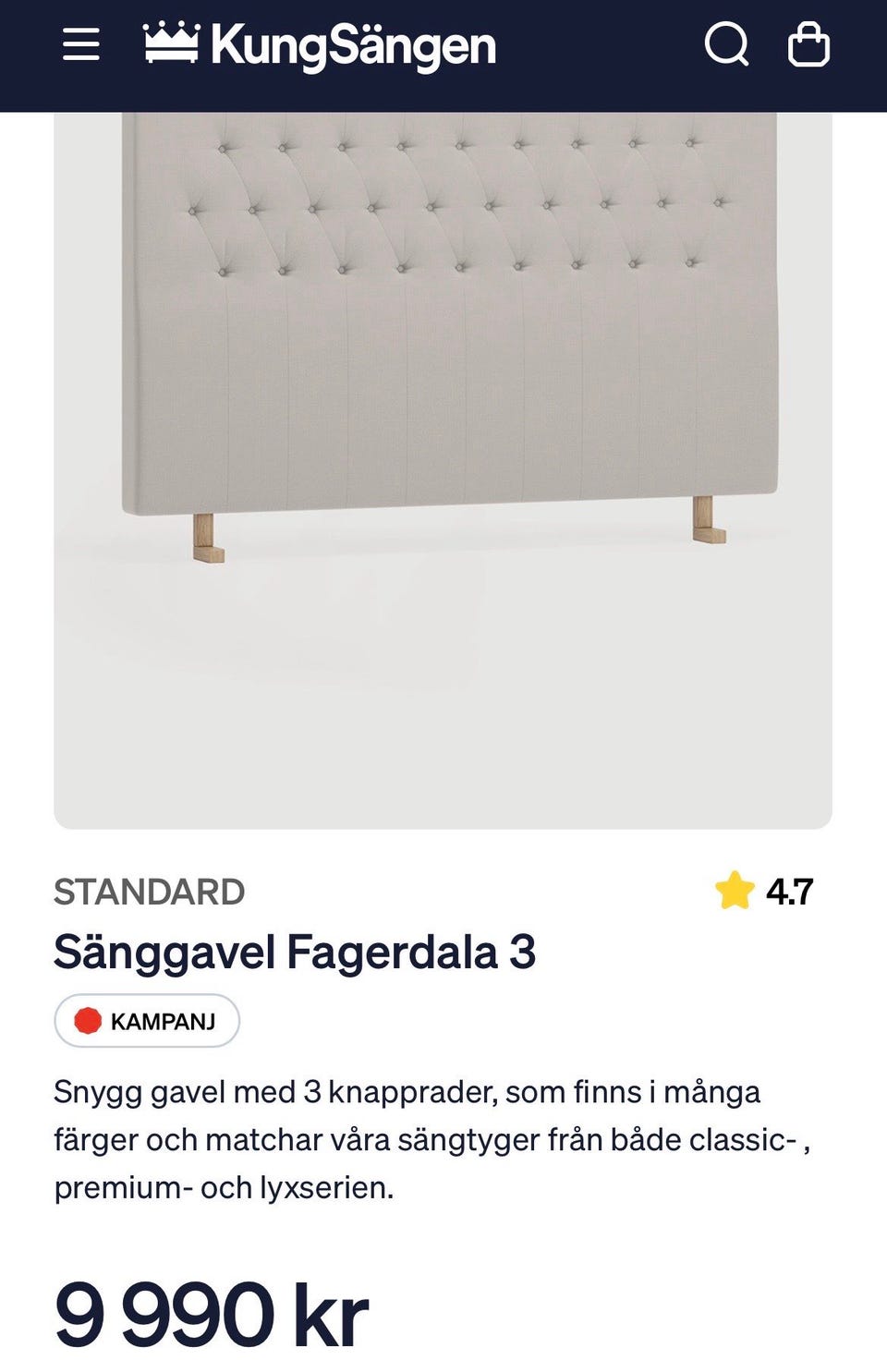Select the middle bar of the hamburger icon

pos(81,45)
